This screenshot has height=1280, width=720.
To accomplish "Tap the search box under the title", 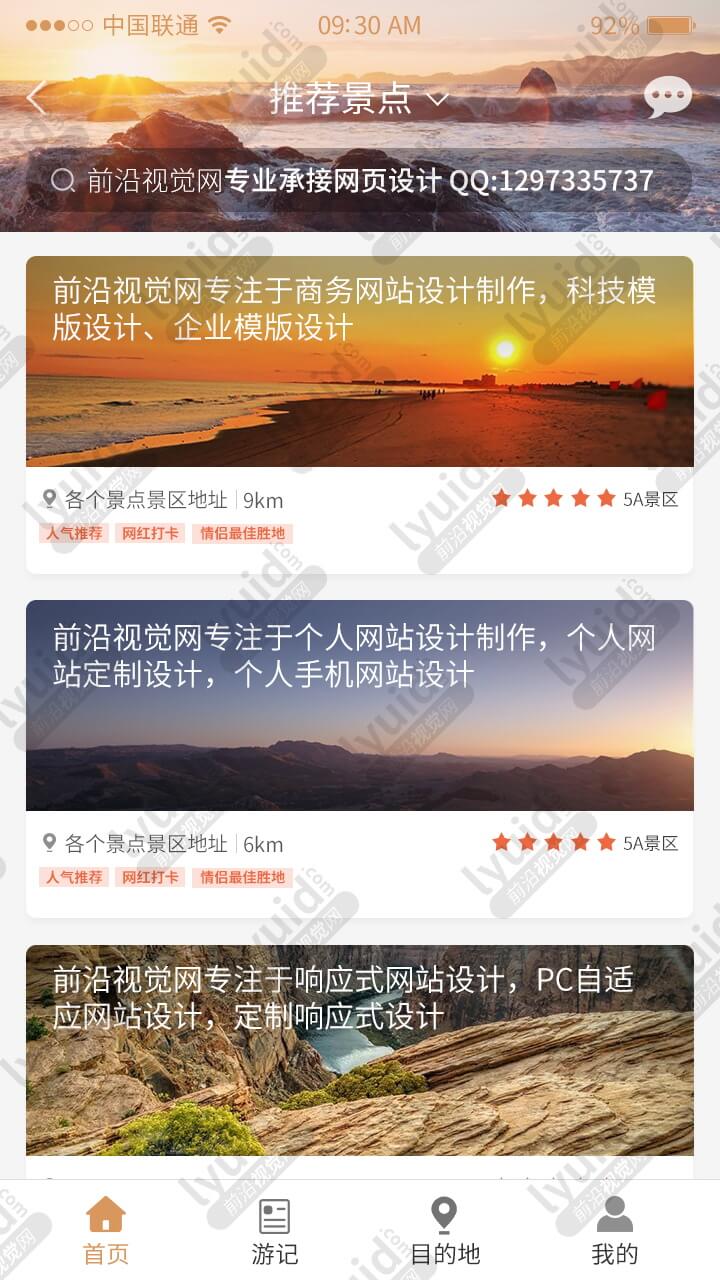I will [x=360, y=180].
